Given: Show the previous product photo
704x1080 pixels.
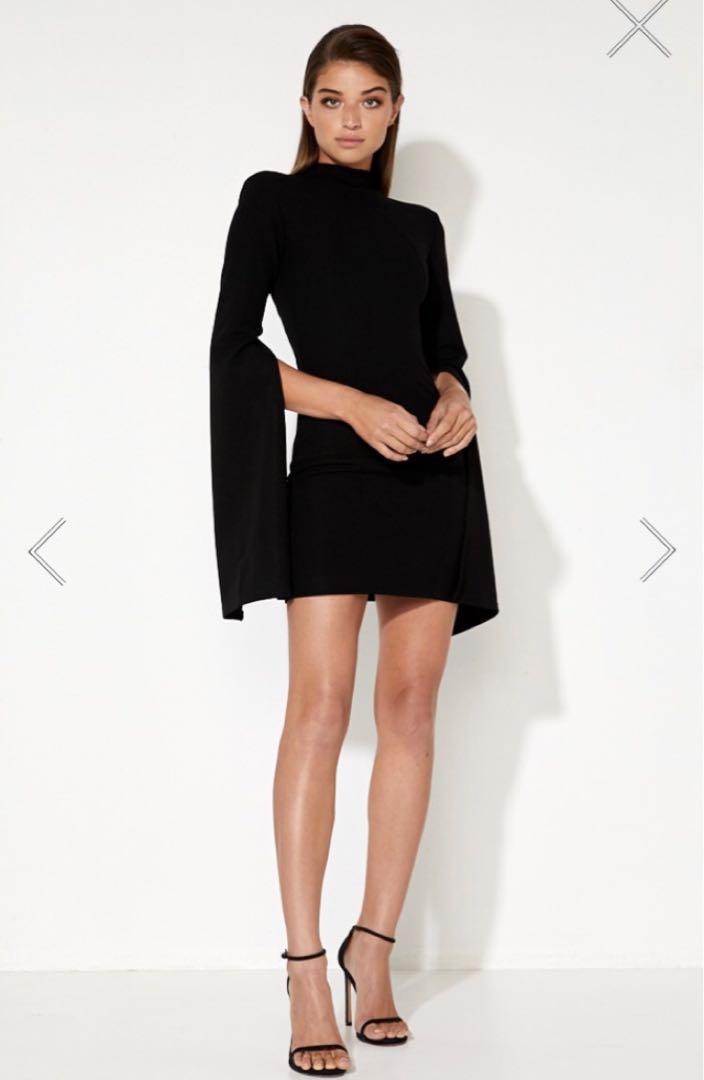Looking at the screenshot, I should [47, 551].
